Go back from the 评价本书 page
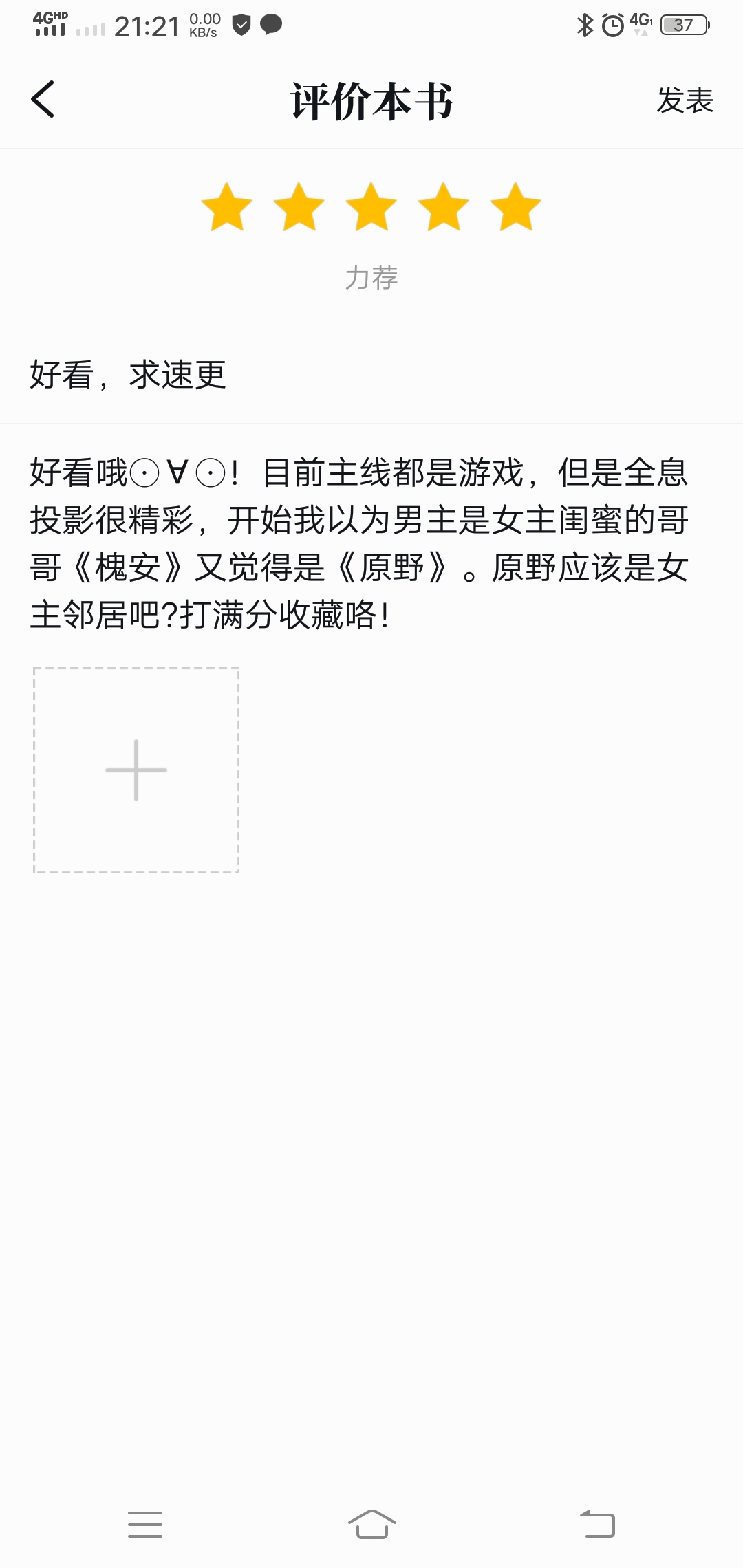This screenshot has height=1568, width=743. pyautogui.click(x=43, y=100)
